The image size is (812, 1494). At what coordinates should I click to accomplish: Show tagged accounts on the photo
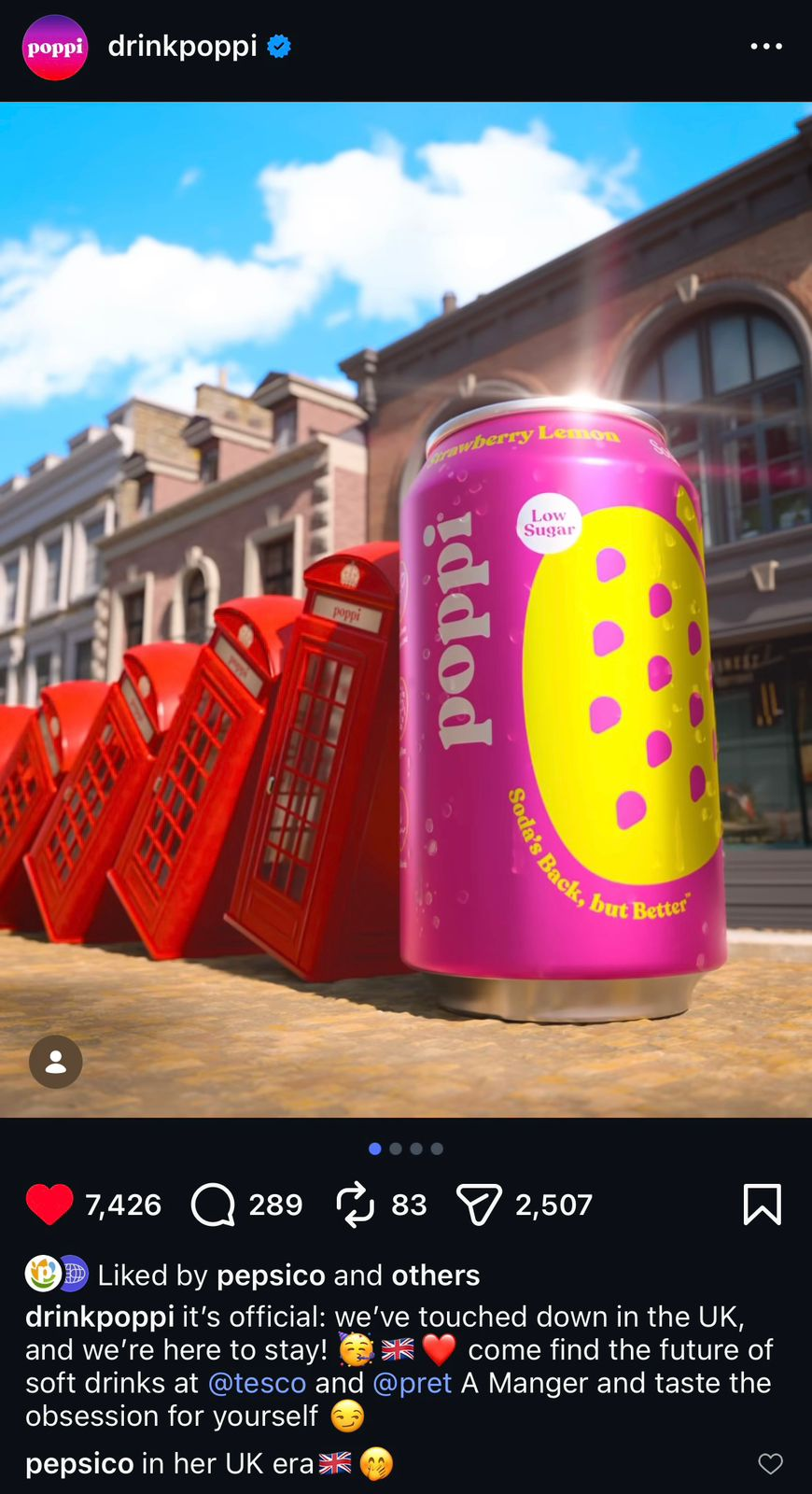pos(56,1062)
